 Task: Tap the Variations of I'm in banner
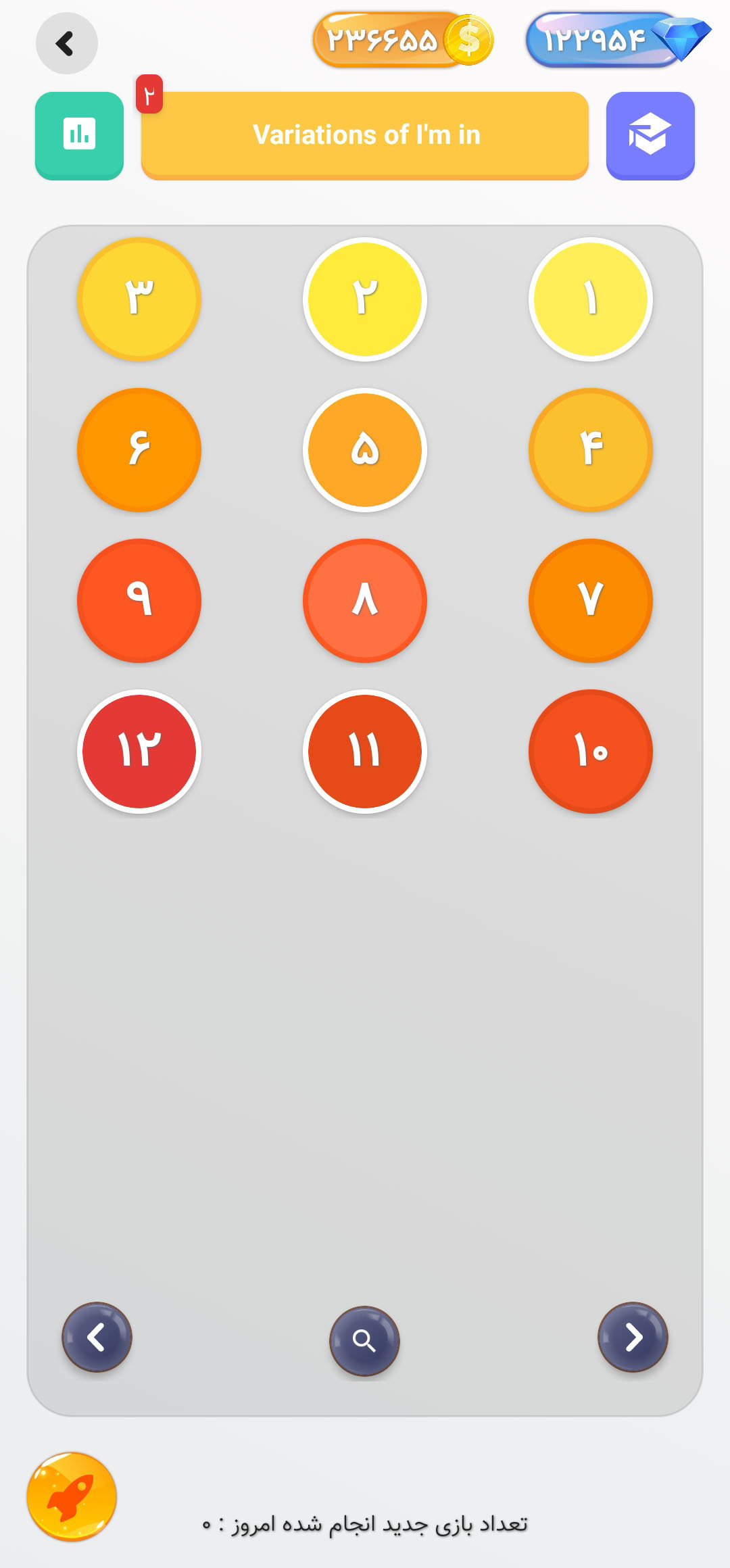point(365,135)
